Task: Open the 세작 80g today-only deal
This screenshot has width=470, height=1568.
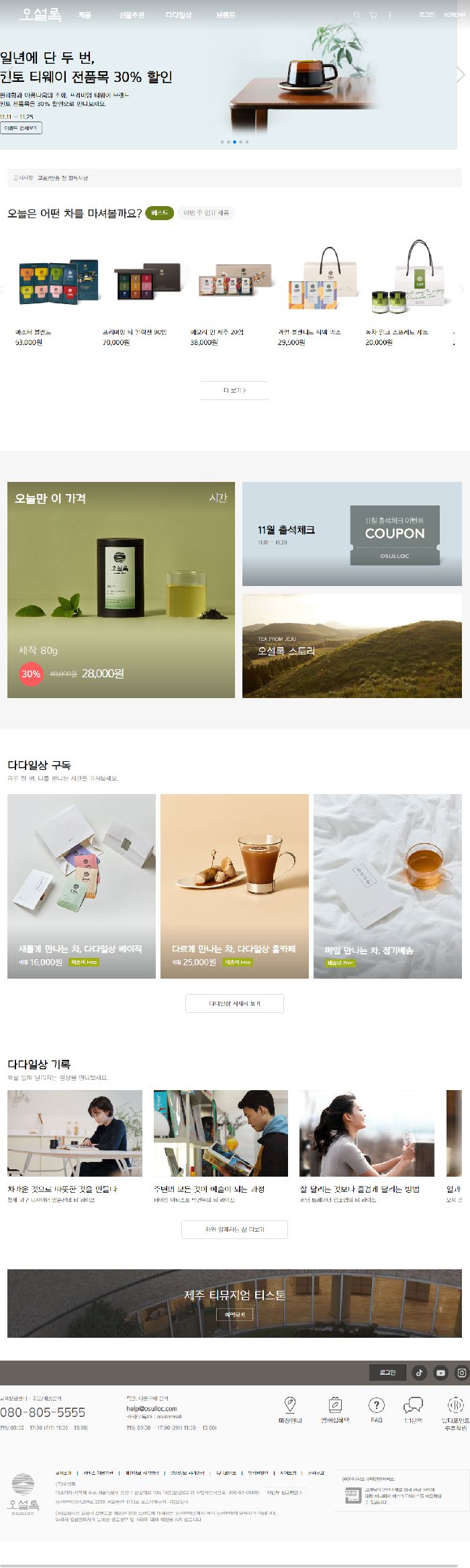Action: (121, 589)
